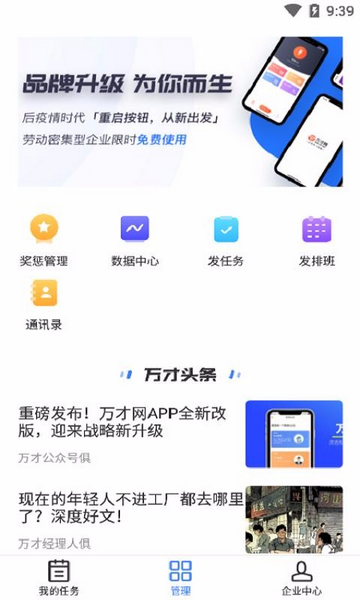Go to the 企业中心 tab

click(x=301, y=578)
